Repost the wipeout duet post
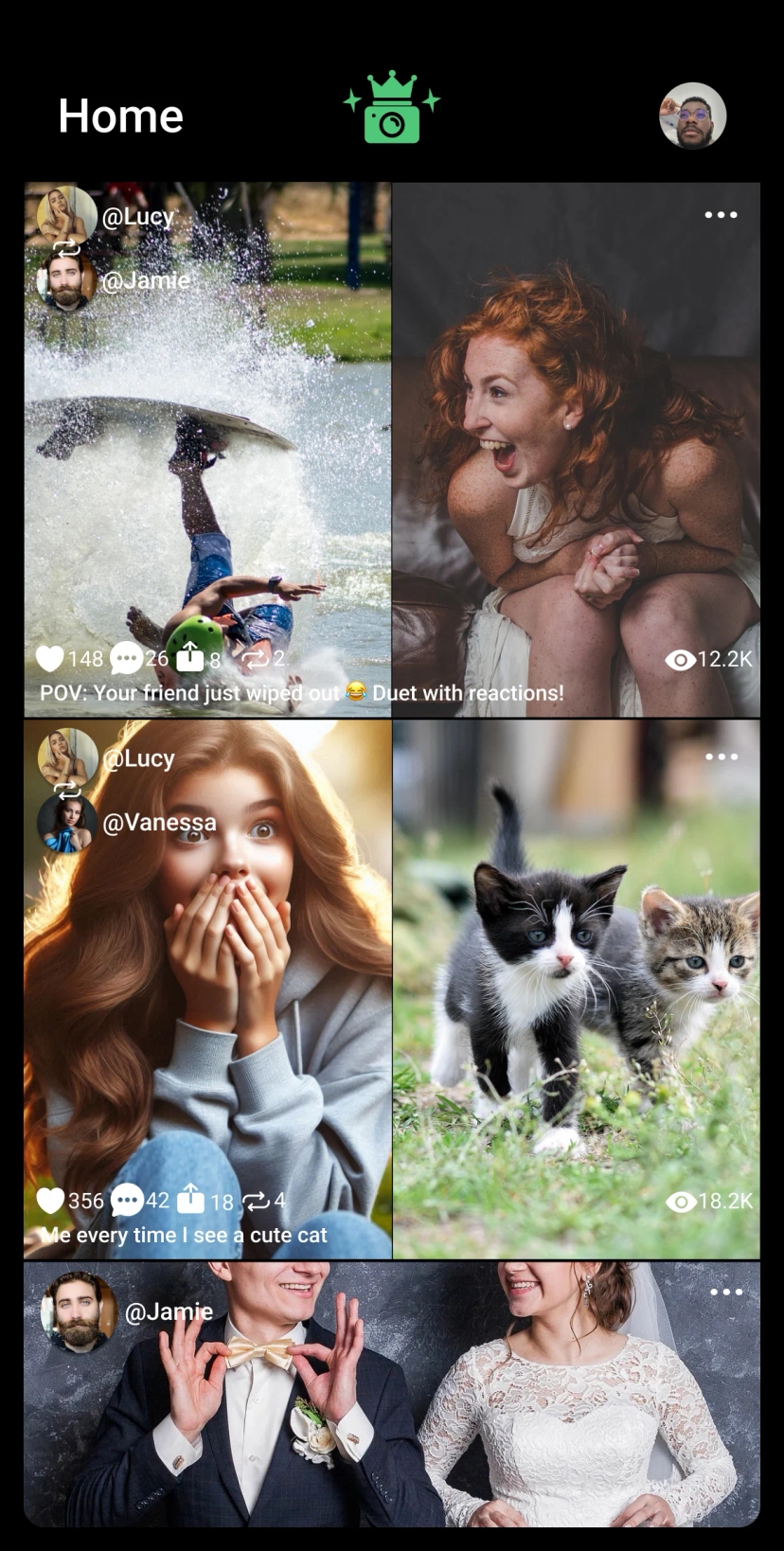Image resolution: width=784 pixels, height=1551 pixels. coord(255,658)
